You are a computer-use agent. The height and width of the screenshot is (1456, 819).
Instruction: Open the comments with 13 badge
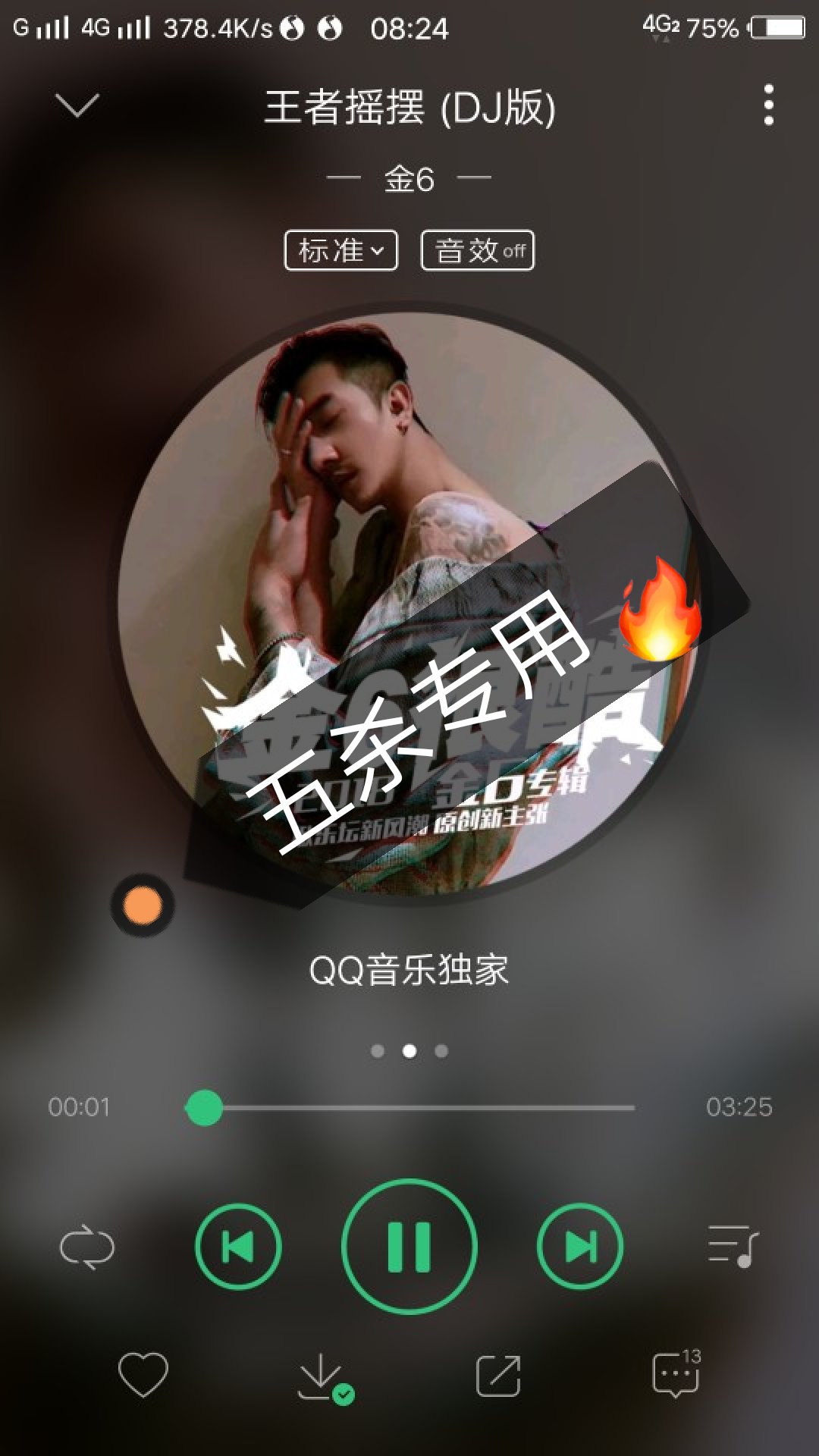(x=677, y=1373)
